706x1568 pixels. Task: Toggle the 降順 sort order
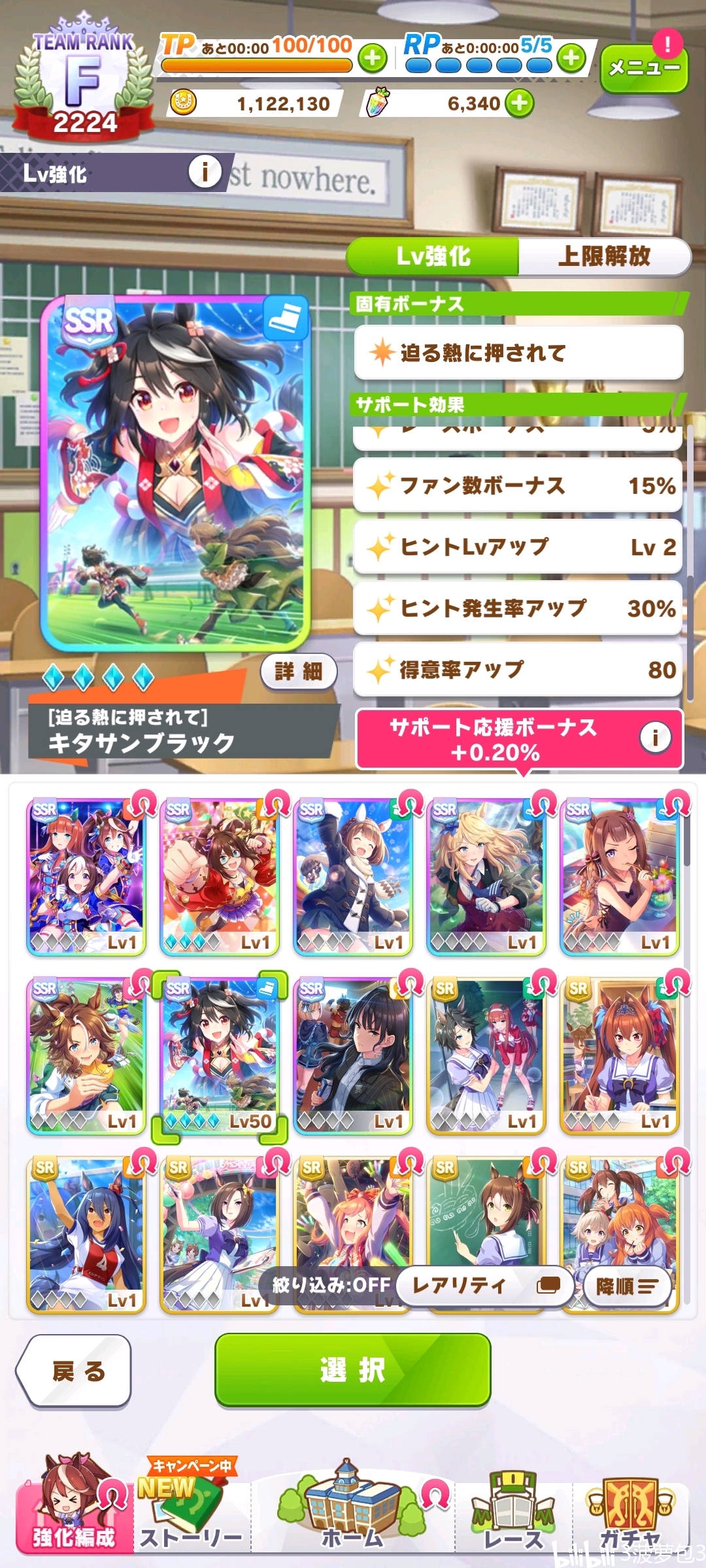(627, 1286)
